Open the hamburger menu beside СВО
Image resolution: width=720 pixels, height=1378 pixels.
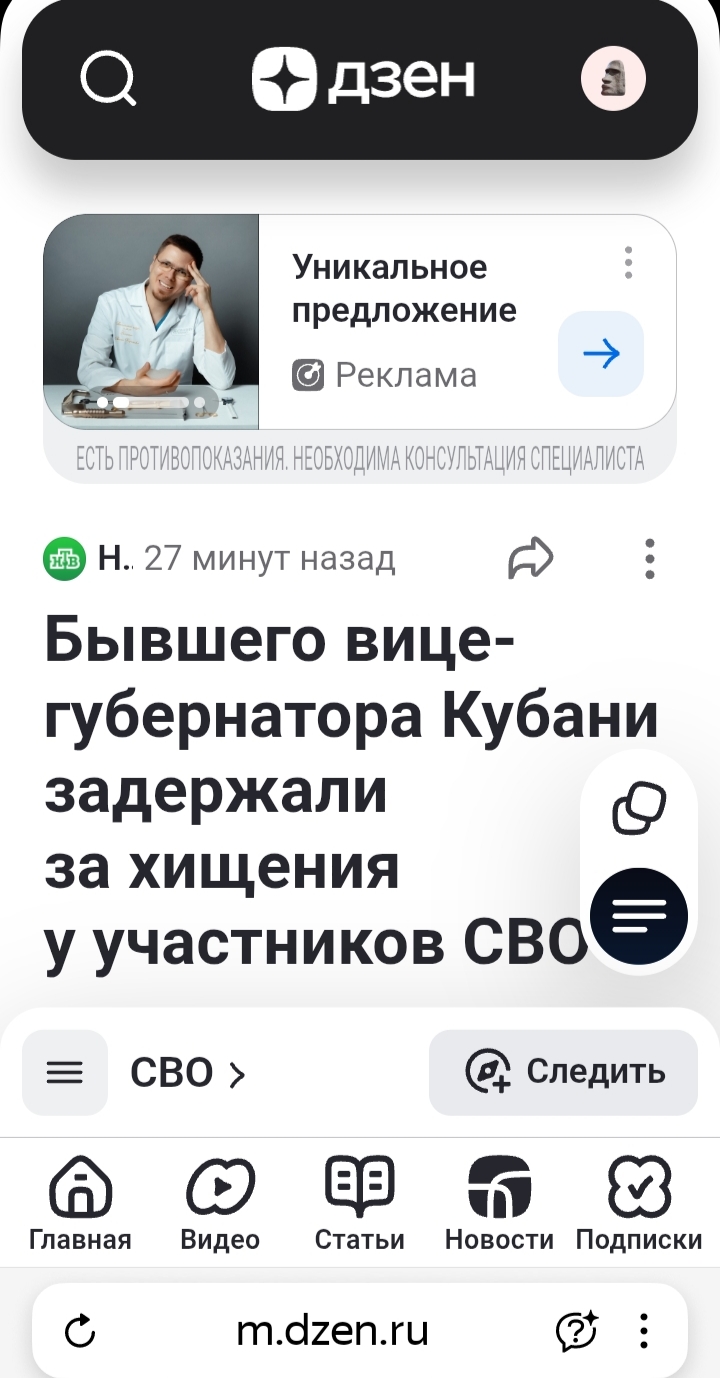(65, 1073)
